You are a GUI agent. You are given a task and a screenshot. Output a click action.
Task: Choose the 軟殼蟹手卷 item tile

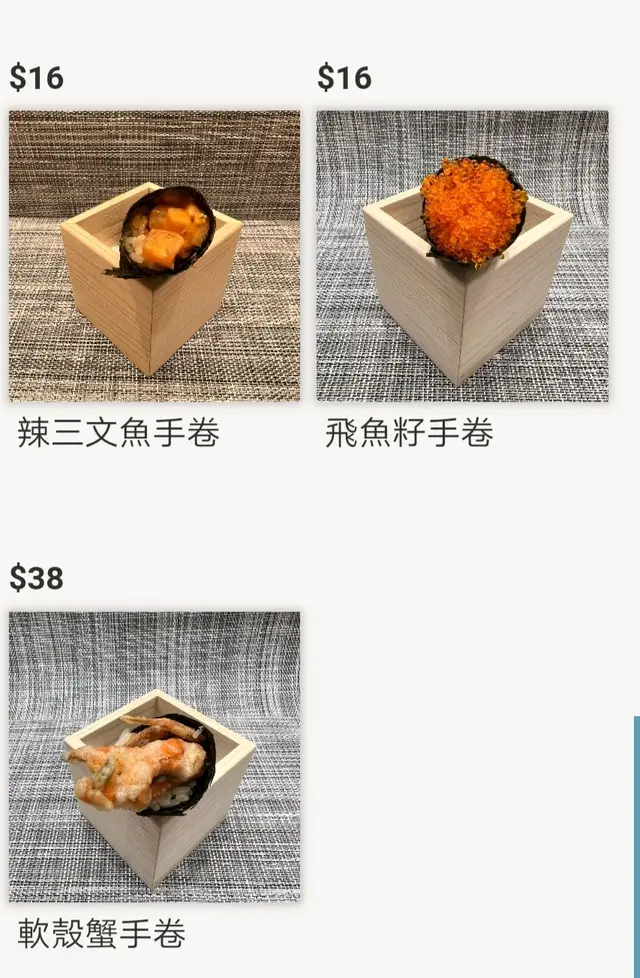(x=154, y=756)
